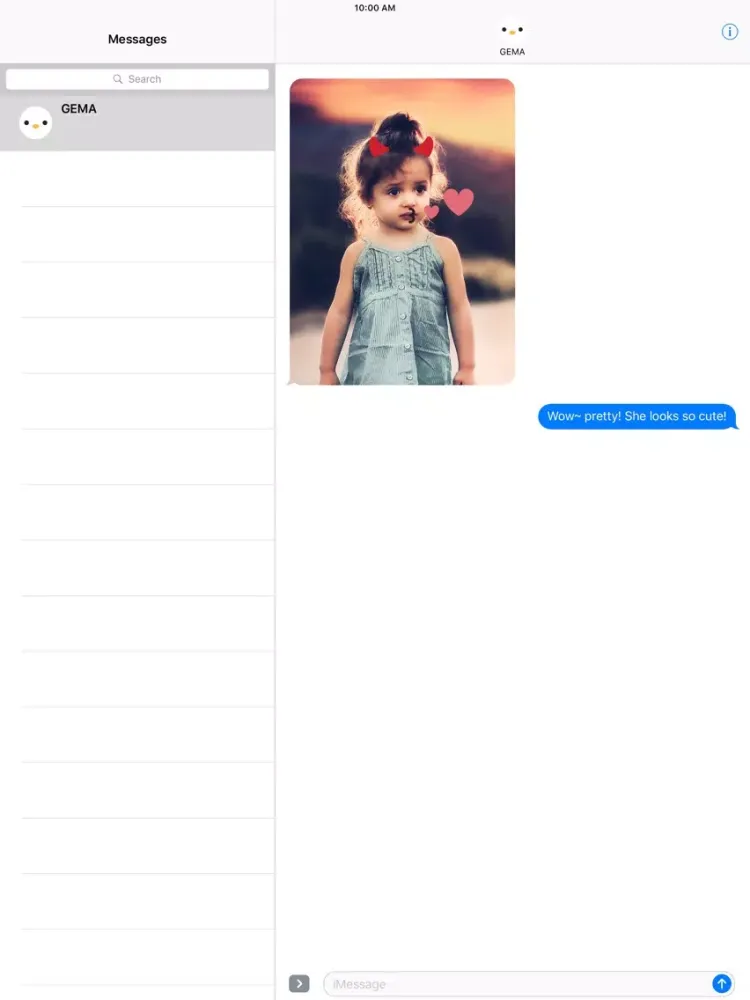
Task: Open the conversation details info icon
Action: pos(729,32)
